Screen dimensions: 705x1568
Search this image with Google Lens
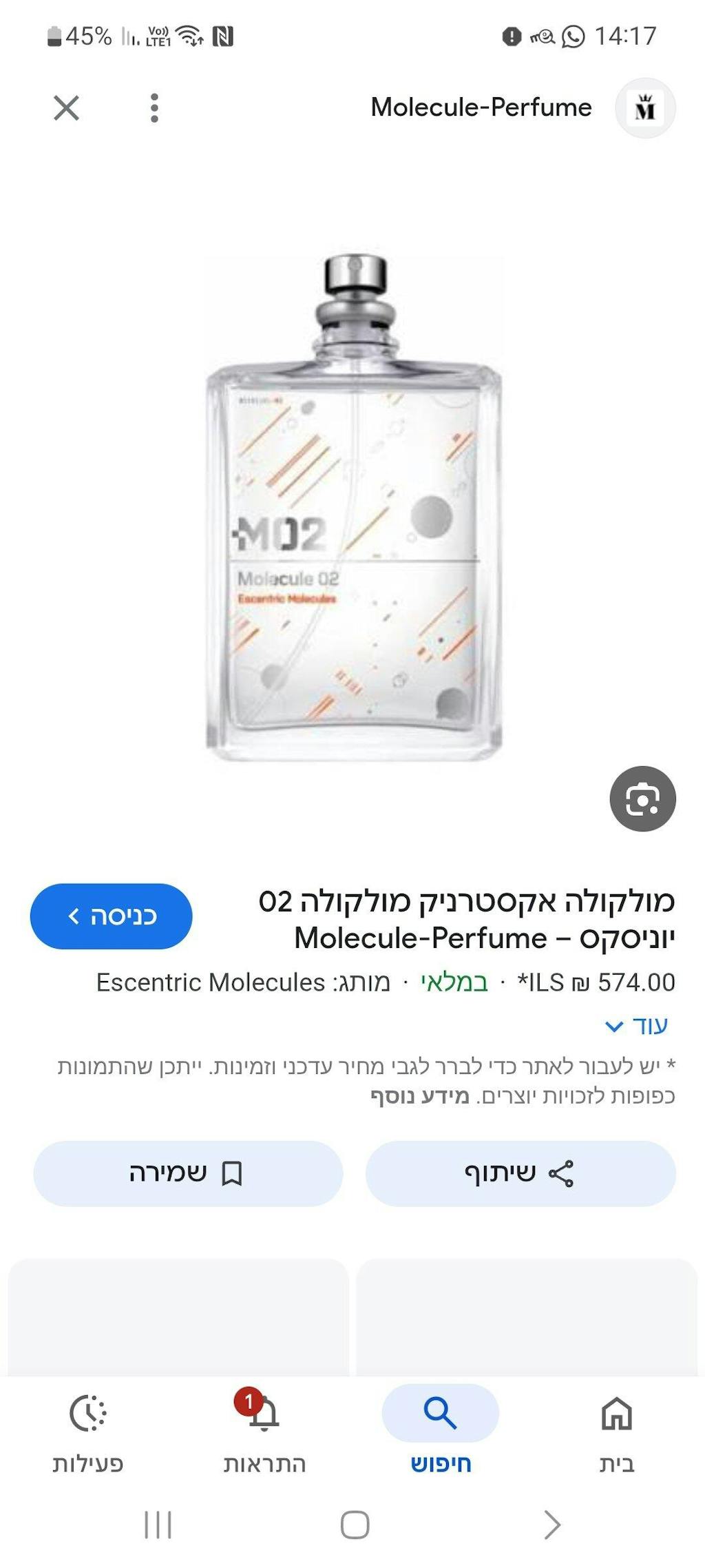click(642, 798)
